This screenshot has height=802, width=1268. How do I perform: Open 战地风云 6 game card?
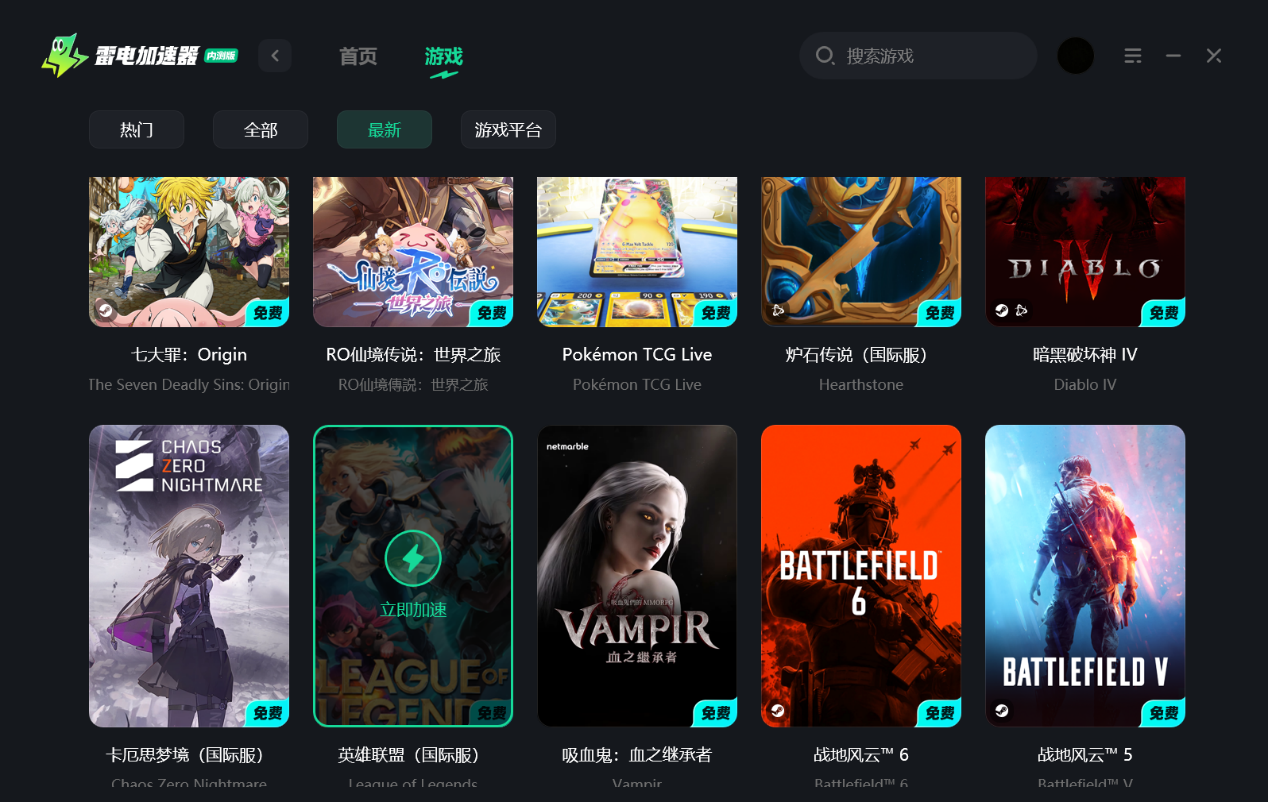click(x=861, y=575)
